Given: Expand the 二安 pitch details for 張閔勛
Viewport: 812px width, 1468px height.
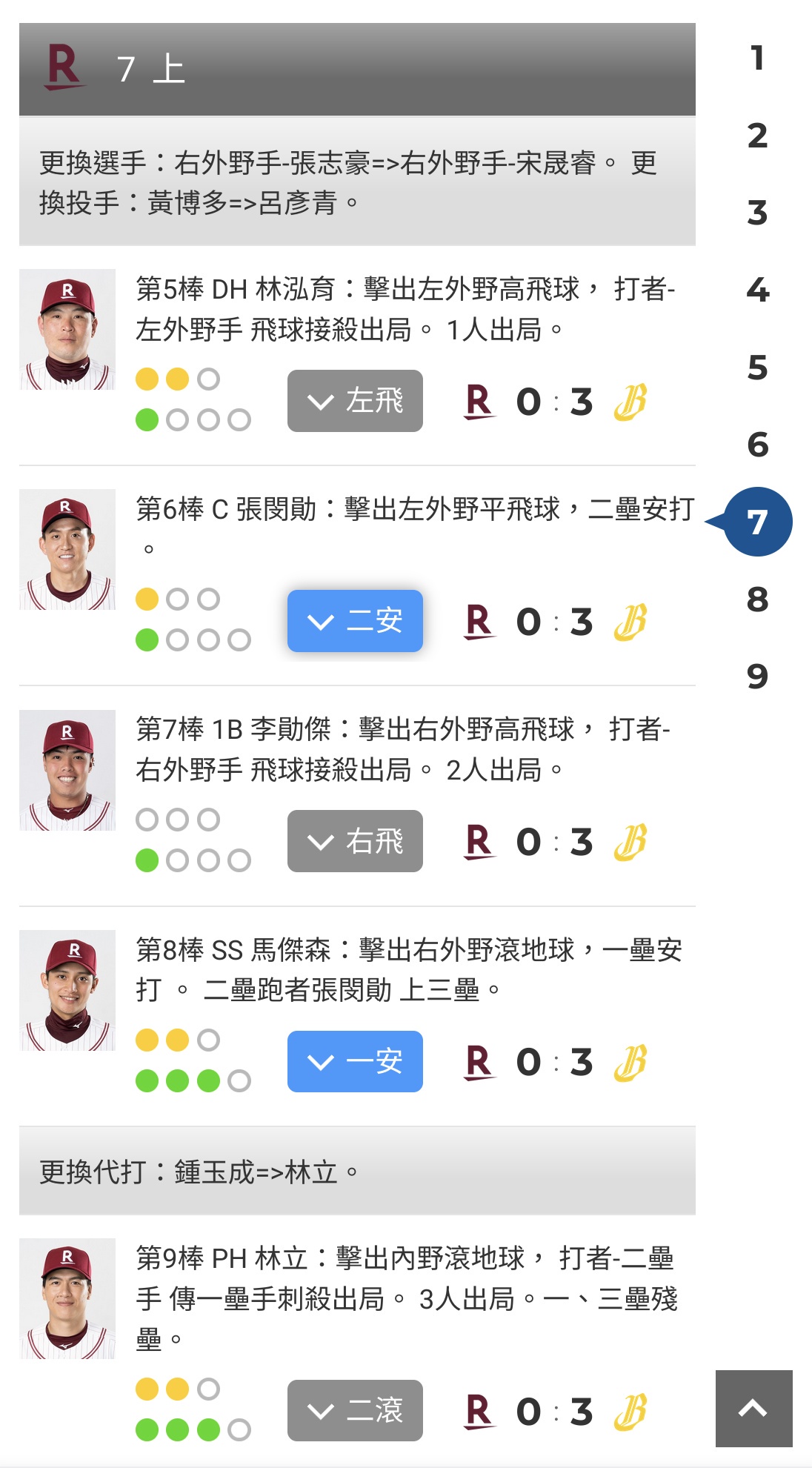Looking at the screenshot, I should [355, 621].
